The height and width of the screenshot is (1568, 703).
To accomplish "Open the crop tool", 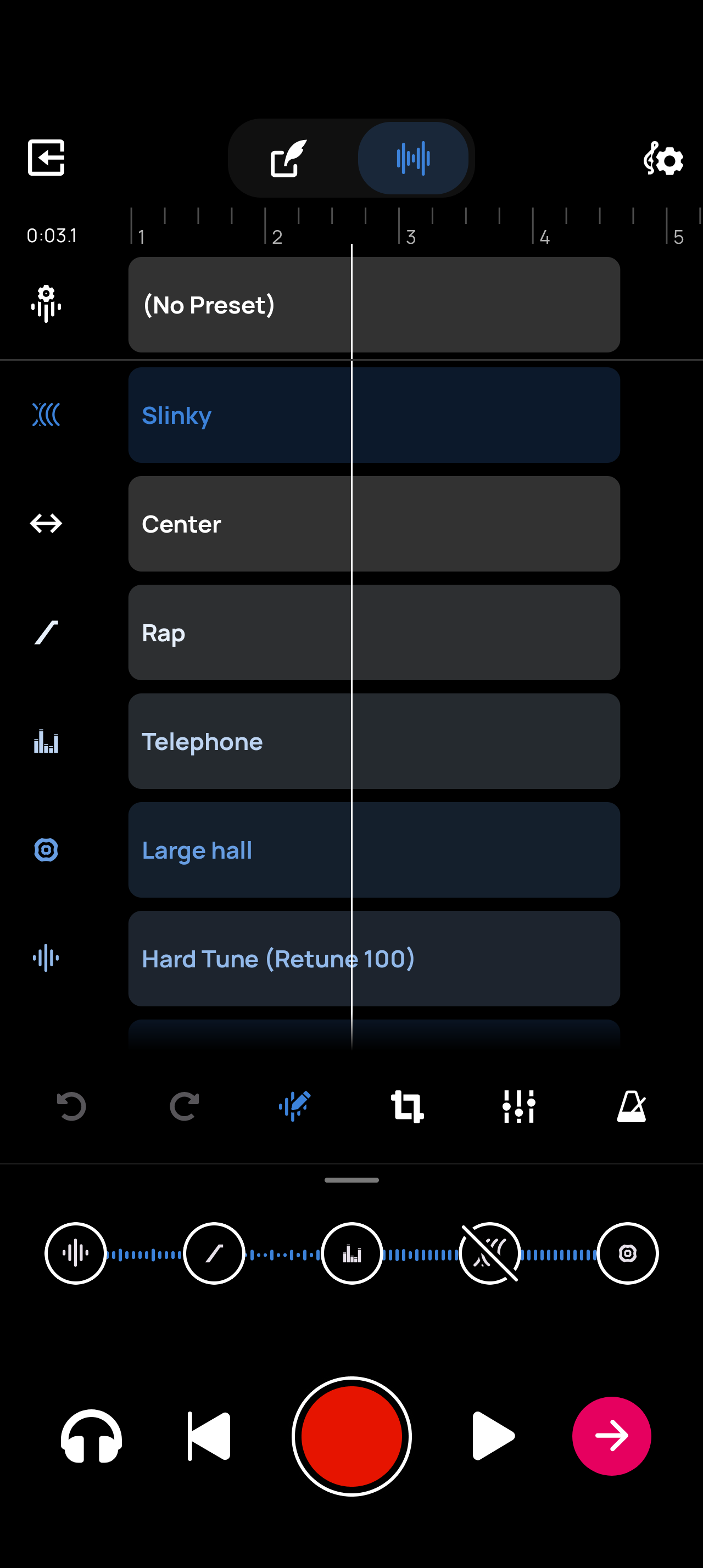I will click(x=407, y=1106).
